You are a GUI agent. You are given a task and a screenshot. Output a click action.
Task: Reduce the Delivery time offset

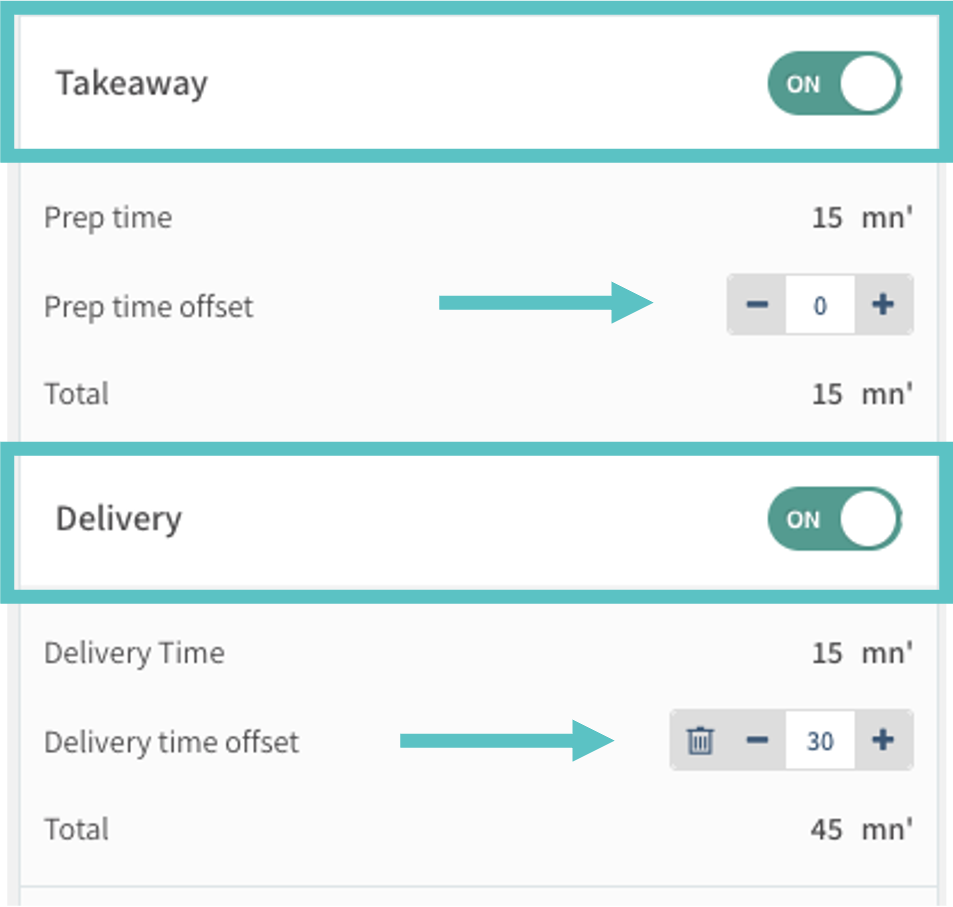757,740
